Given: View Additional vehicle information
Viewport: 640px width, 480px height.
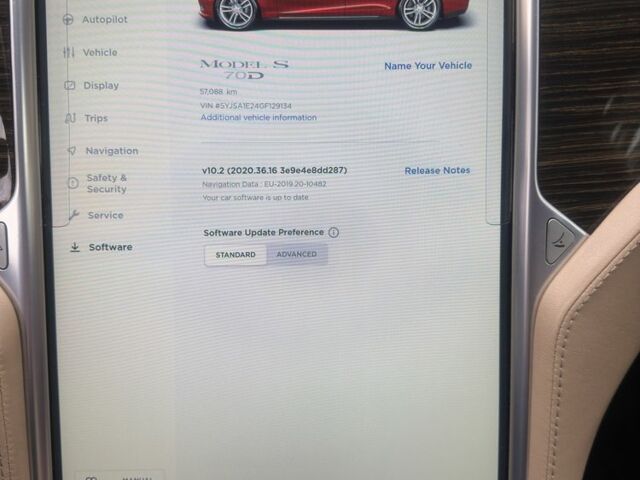Looking at the screenshot, I should pos(258,118).
